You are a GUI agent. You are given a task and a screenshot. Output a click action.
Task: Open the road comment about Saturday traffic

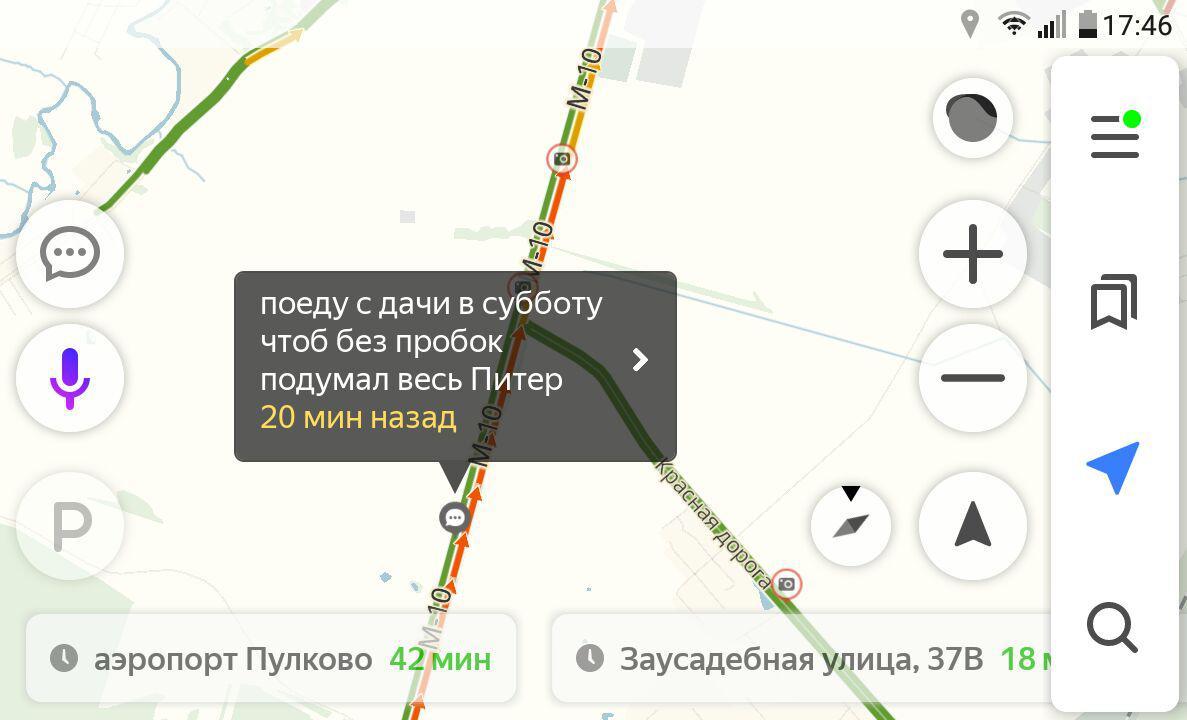pos(455,366)
